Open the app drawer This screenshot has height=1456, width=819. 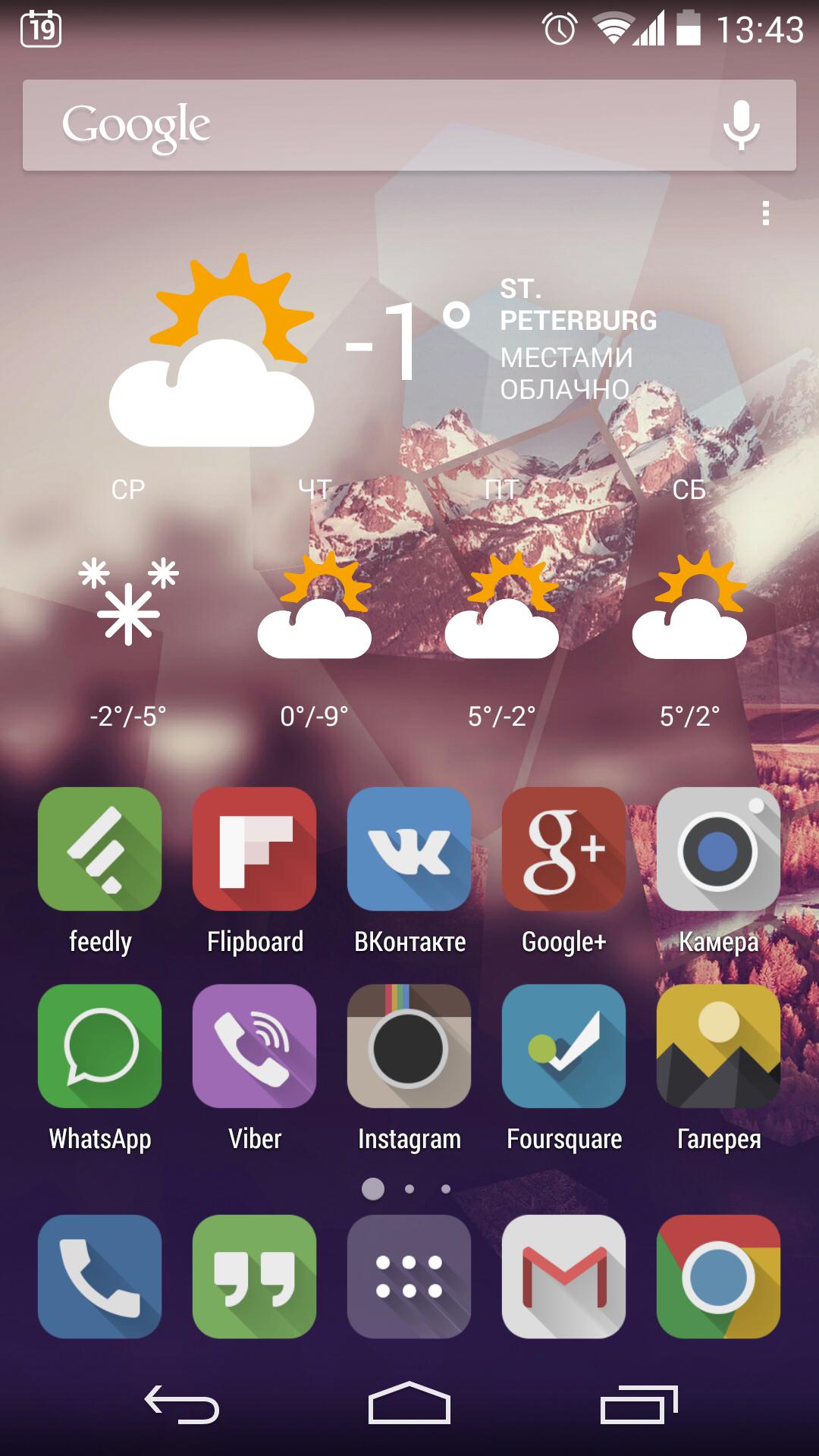point(409,1277)
